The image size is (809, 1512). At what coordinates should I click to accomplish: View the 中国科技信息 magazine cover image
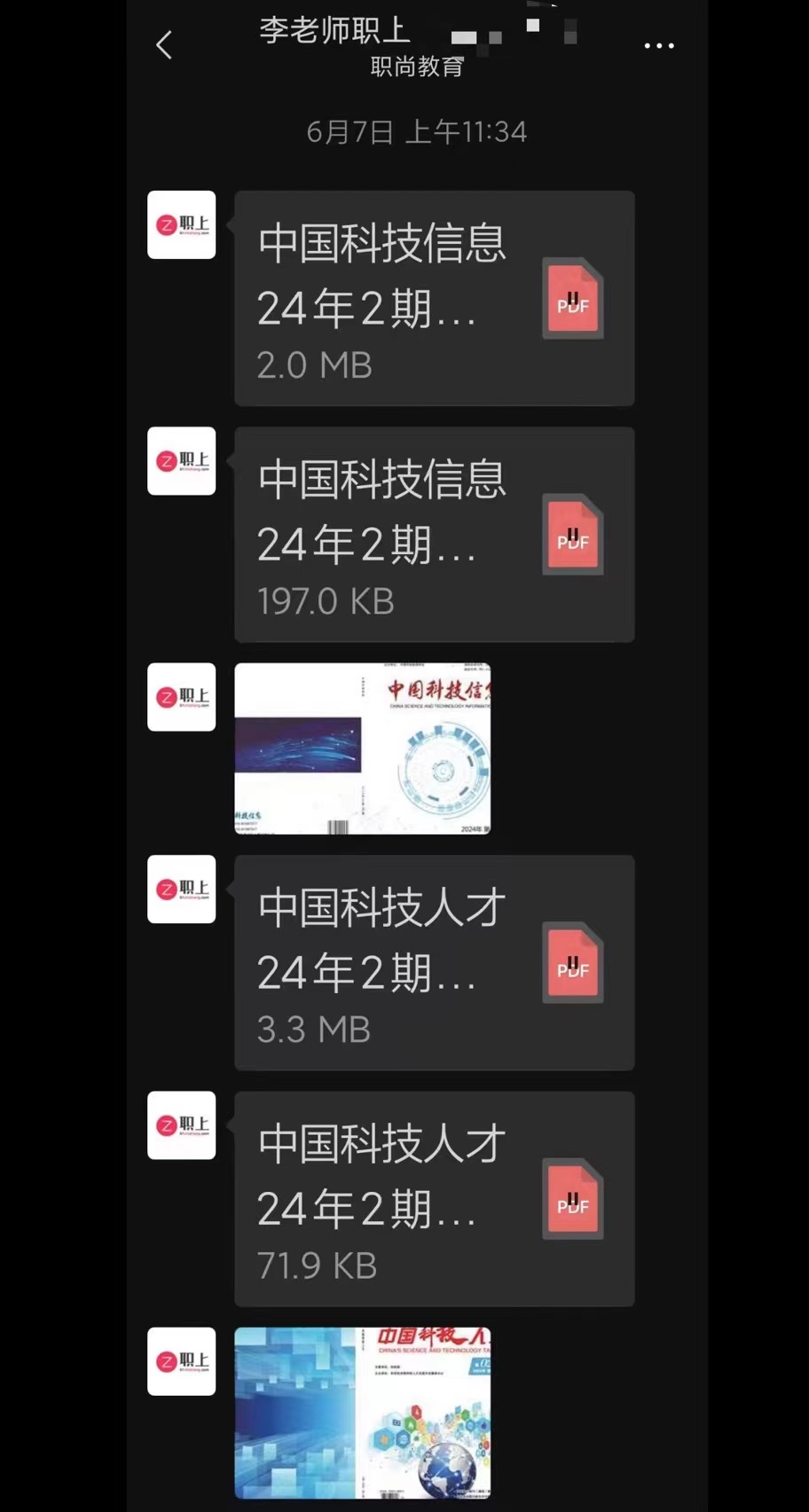(x=362, y=748)
